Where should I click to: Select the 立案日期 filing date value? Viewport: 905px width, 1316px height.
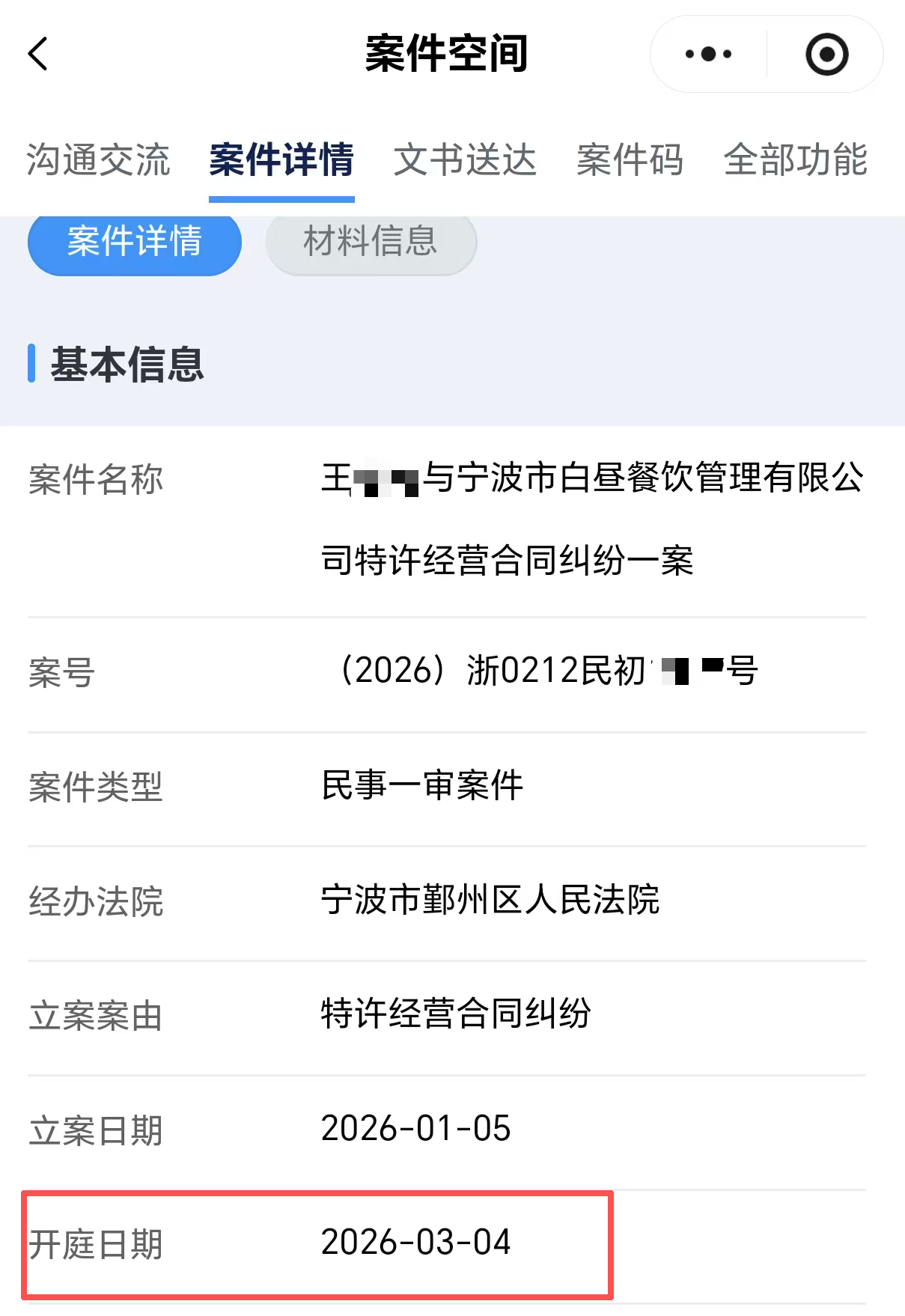click(415, 1130)
